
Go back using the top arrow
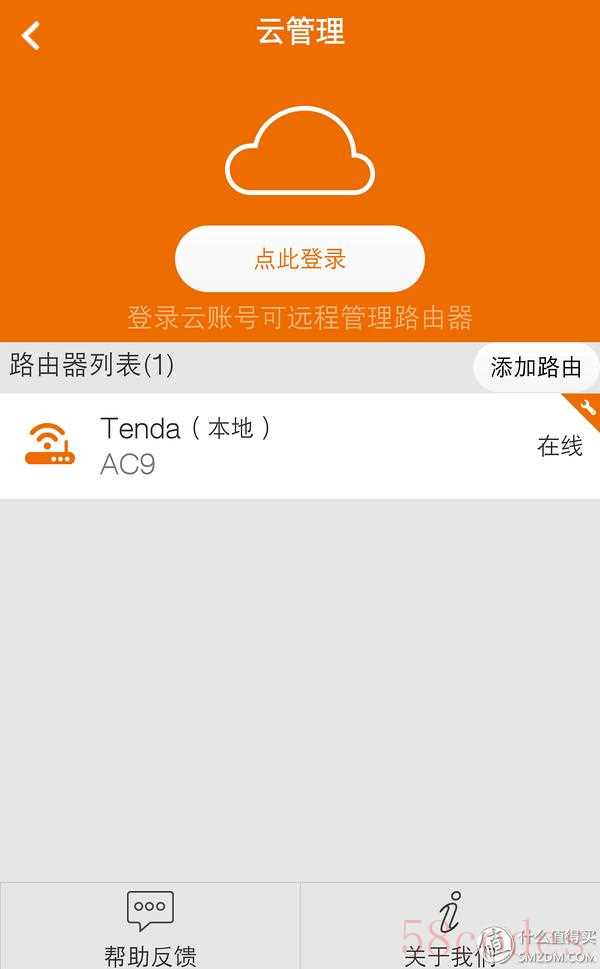point(31,36)
